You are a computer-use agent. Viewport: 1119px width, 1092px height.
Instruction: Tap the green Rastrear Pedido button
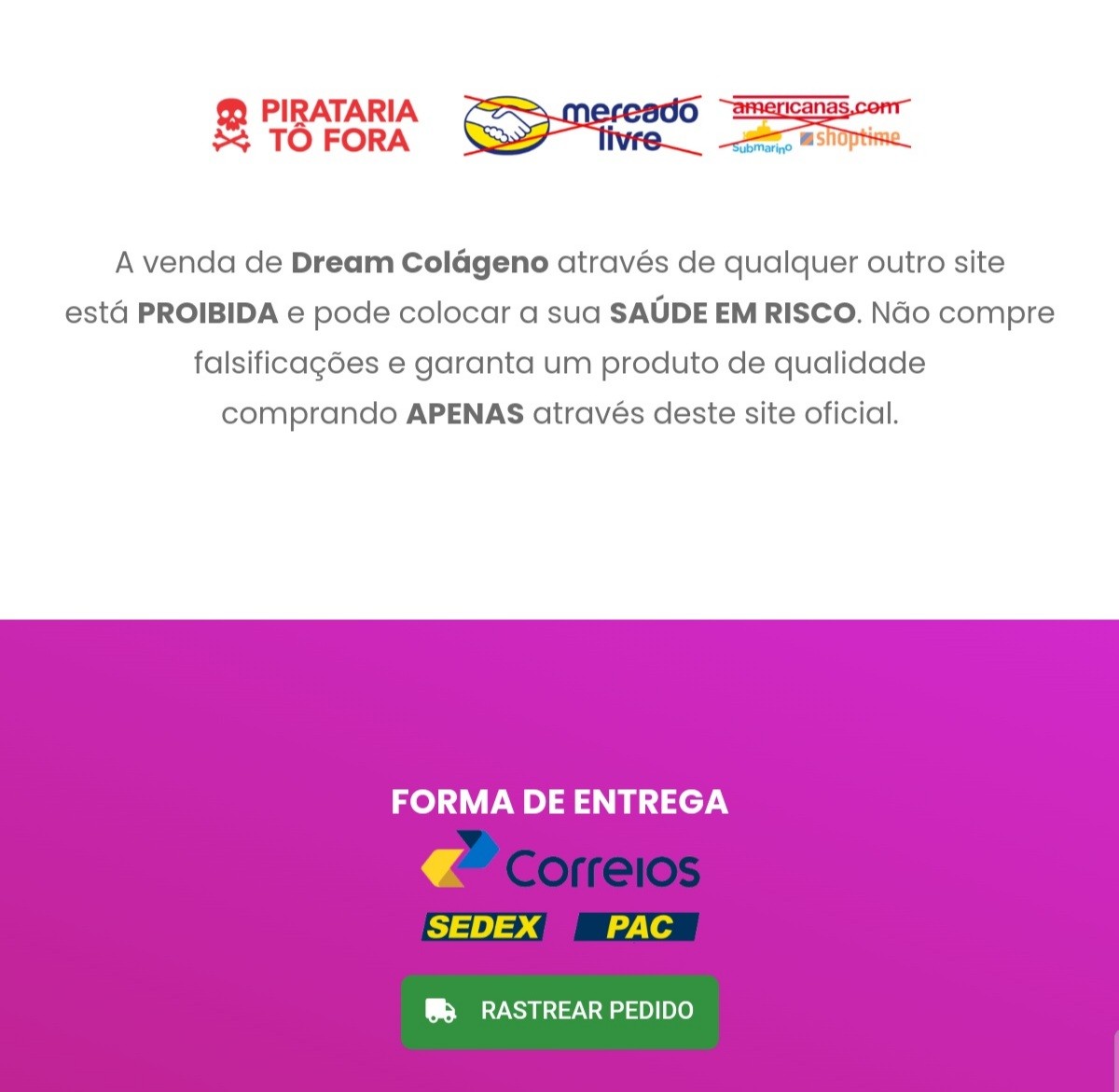(x=559, y=1011)
